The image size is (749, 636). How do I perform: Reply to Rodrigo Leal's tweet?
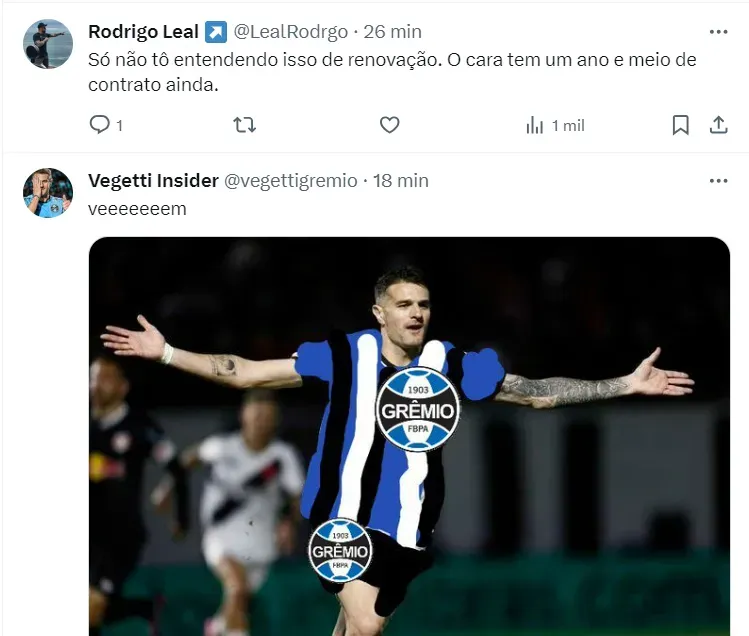[100, 125]
